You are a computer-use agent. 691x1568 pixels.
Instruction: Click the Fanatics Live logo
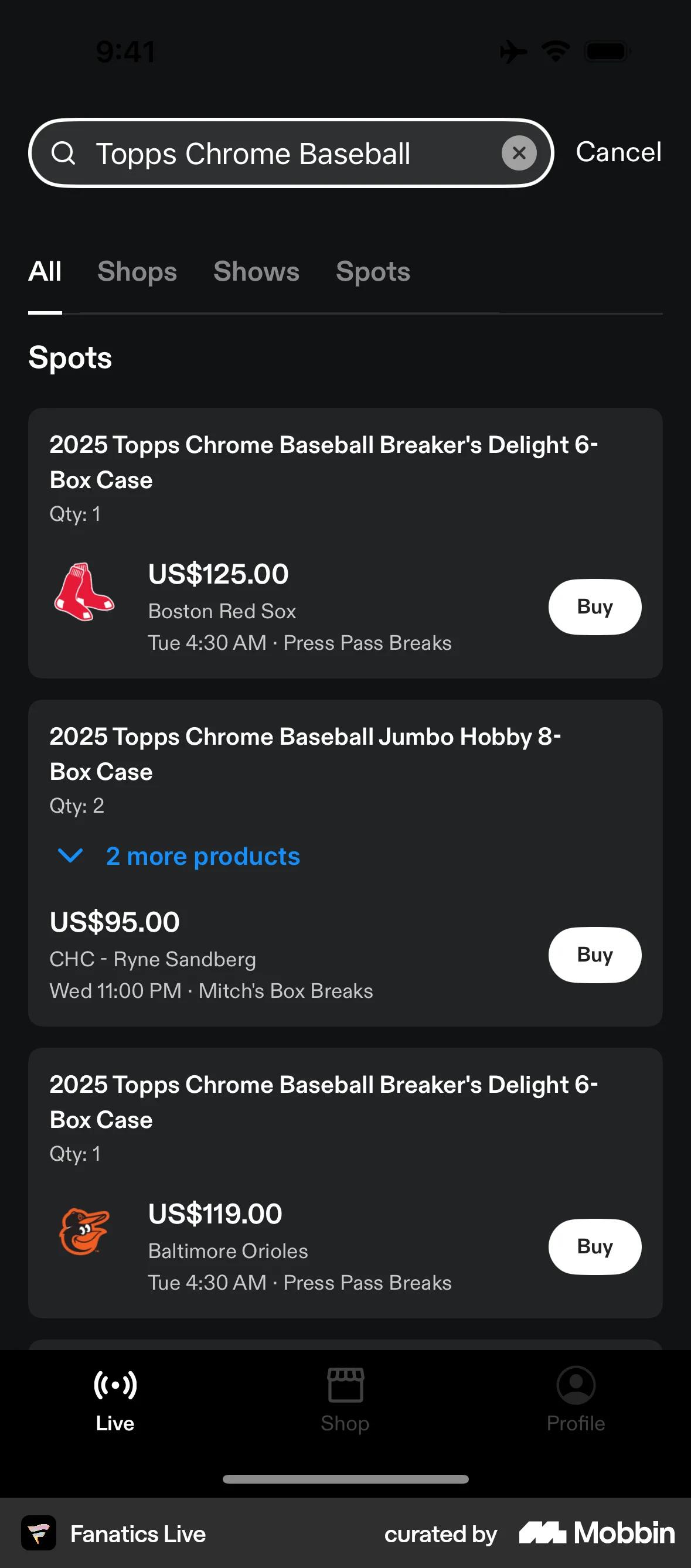39,1533
